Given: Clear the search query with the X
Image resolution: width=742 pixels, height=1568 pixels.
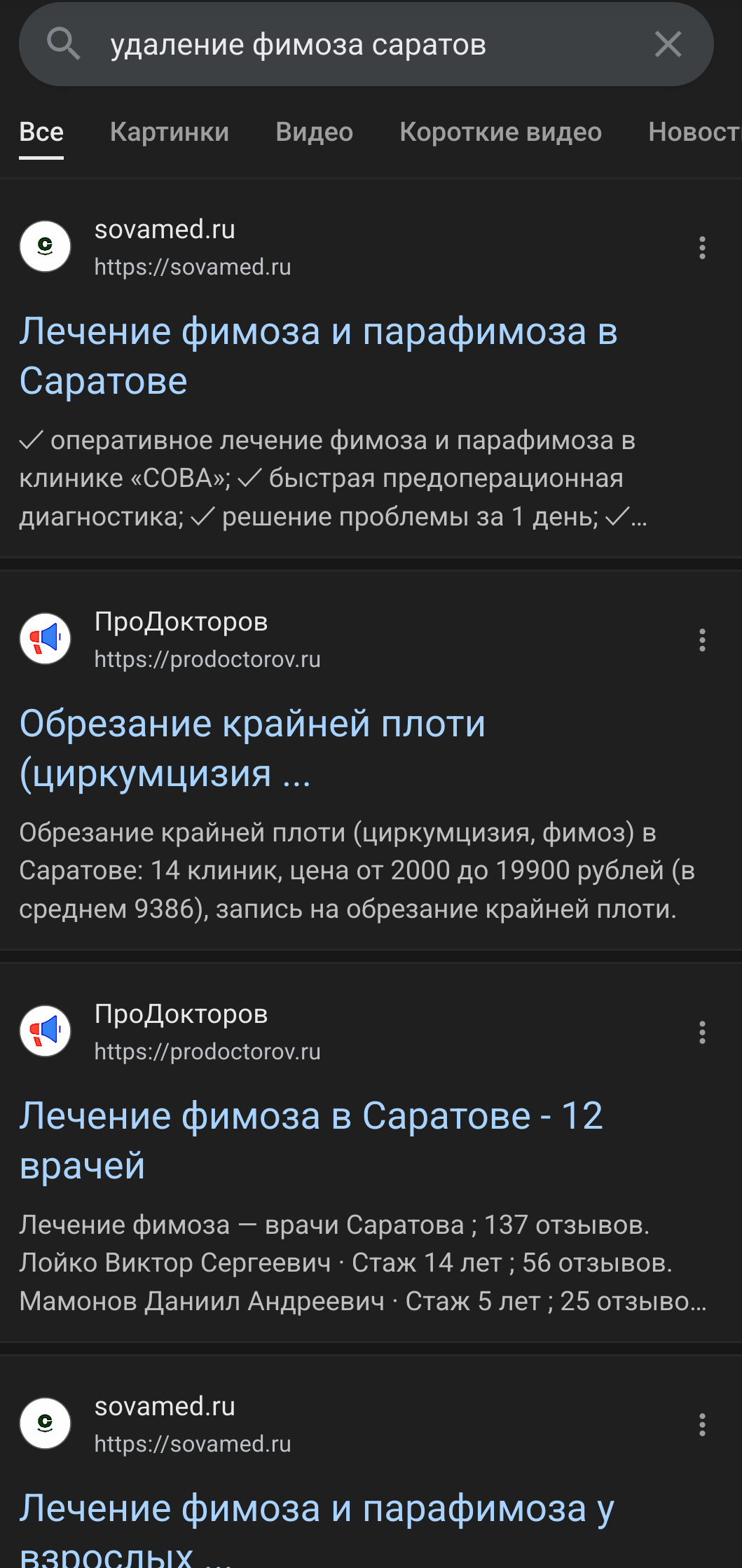Looking at the screenshot, I should point(668,44).
